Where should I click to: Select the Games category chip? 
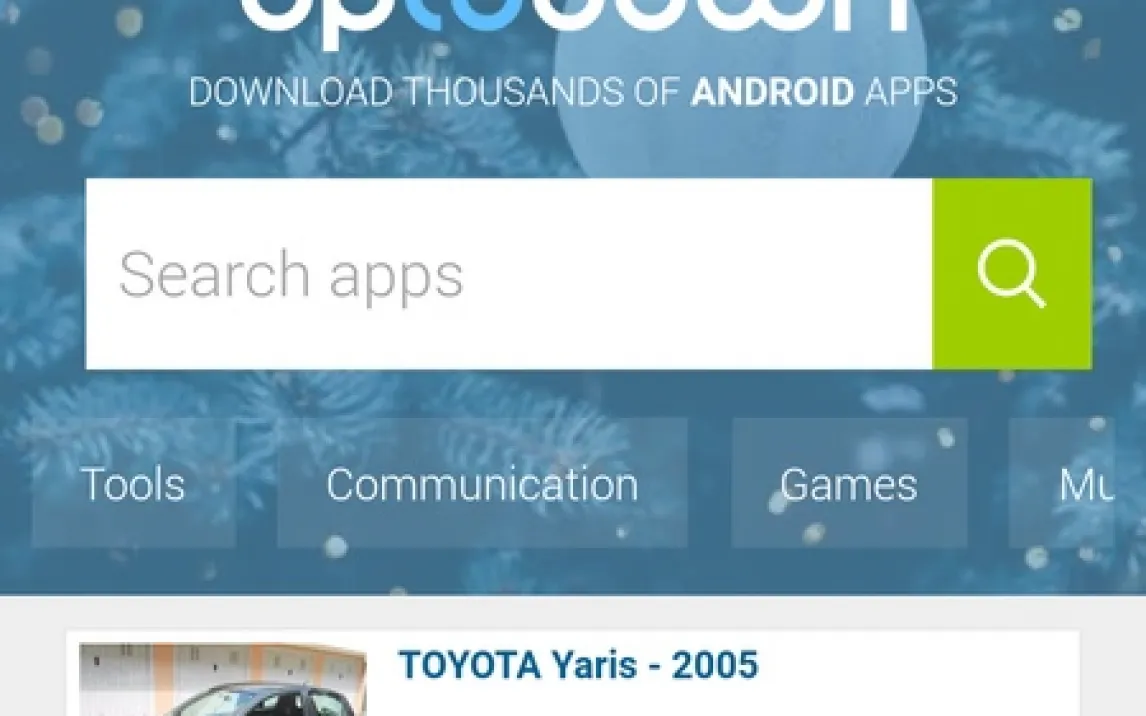[848, 484]
